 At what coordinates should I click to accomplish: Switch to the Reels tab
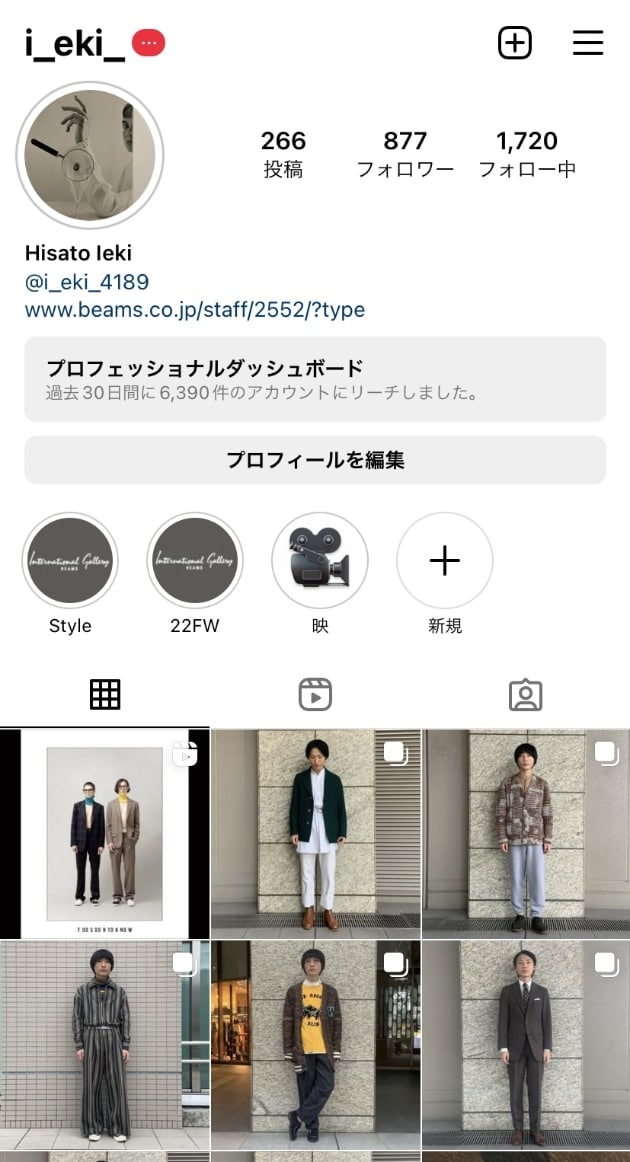pyautogui.click(x=315, y=694)
